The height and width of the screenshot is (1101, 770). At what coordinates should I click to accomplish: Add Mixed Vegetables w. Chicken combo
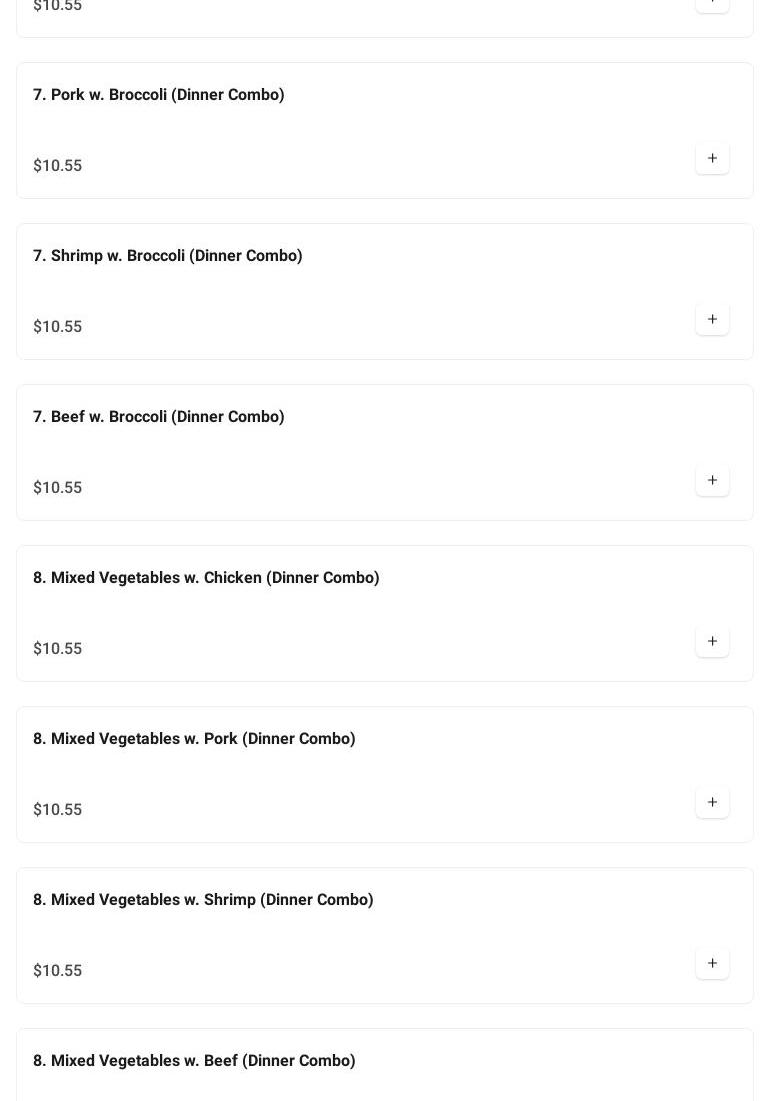coord(712,641)
